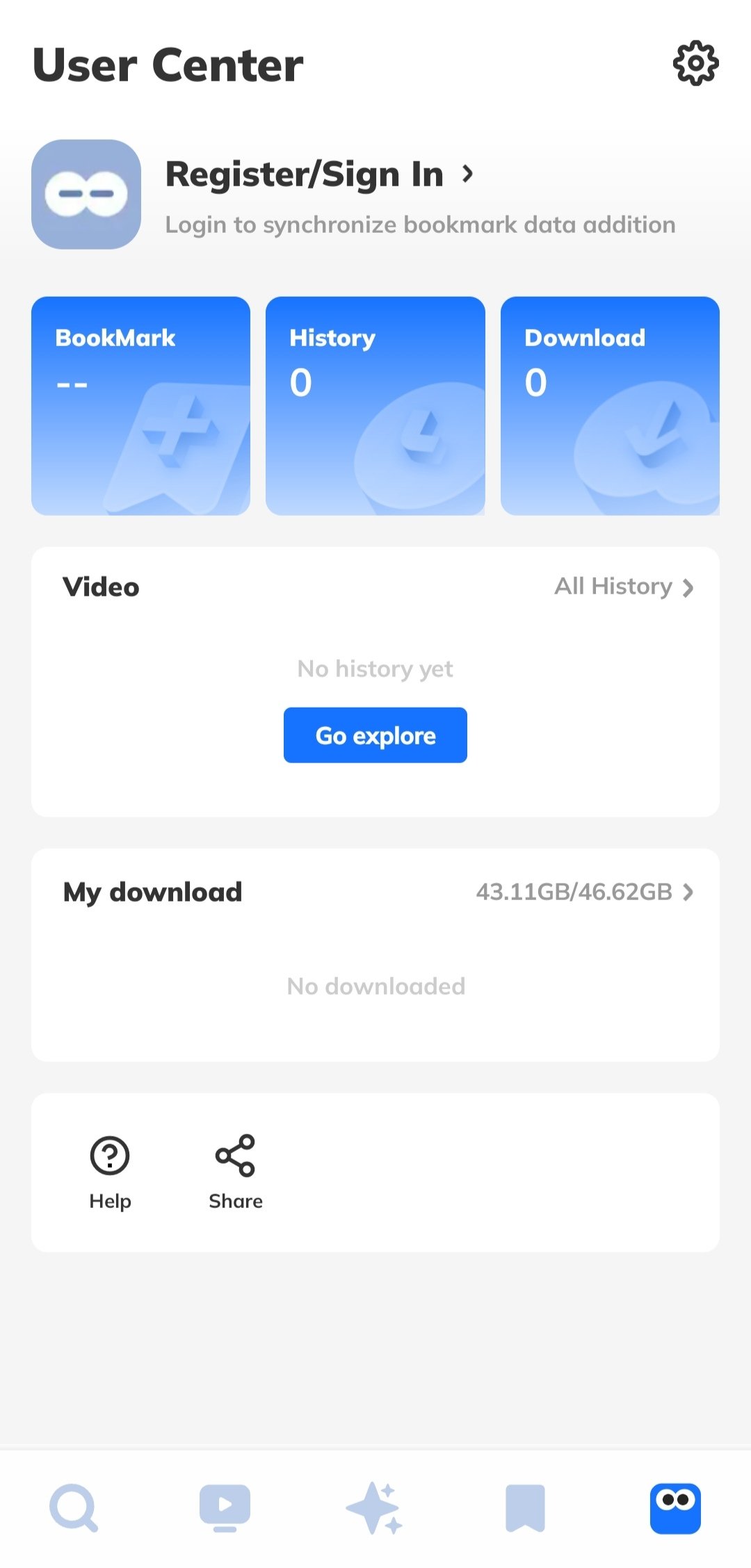This screenshot has width=751, height=1568.
Task: Open the BookMark card
Action: pyautogui.click(x=140, y=406)
